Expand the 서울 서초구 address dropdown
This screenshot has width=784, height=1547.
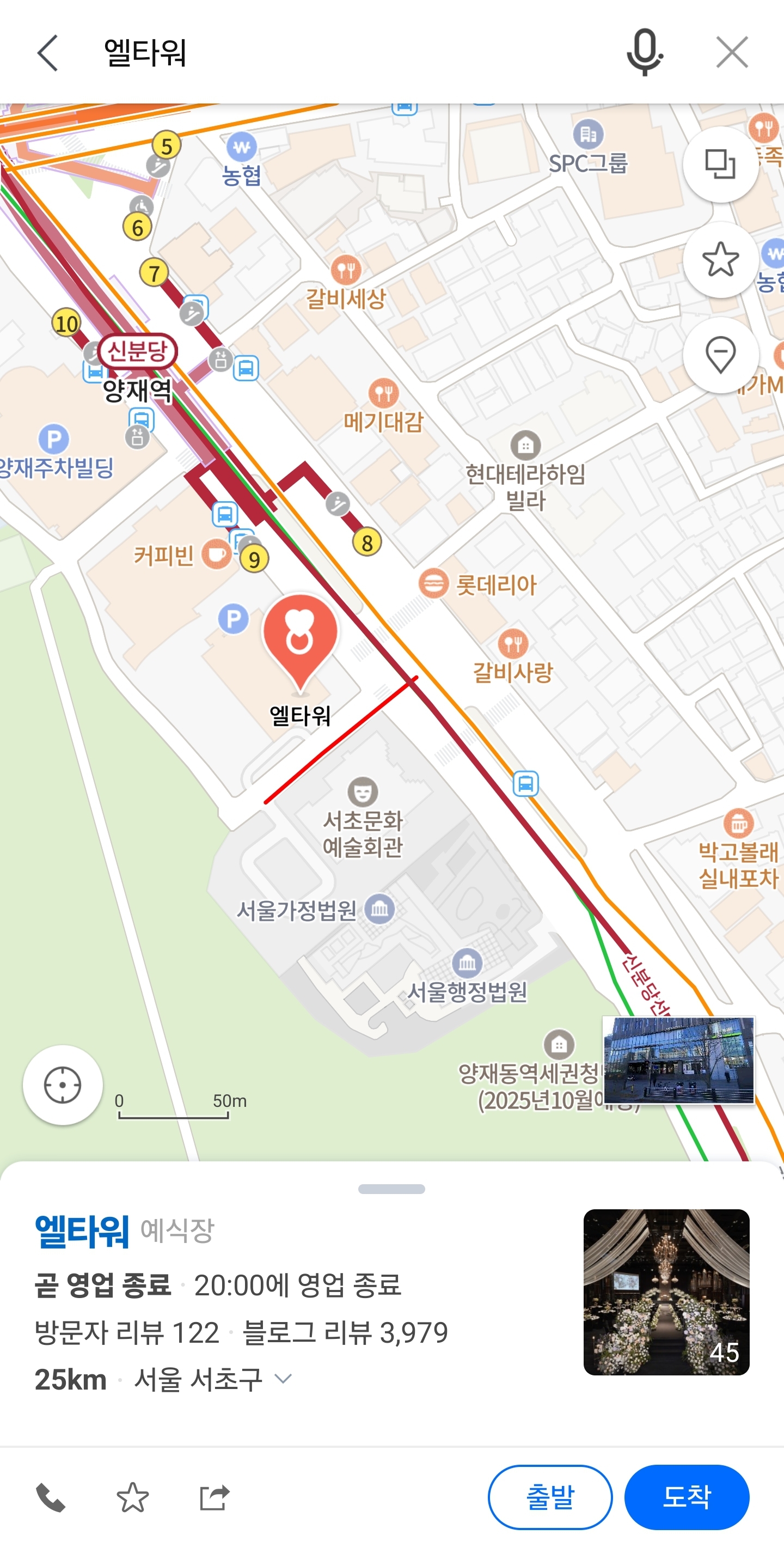[x=283, y=1378]
